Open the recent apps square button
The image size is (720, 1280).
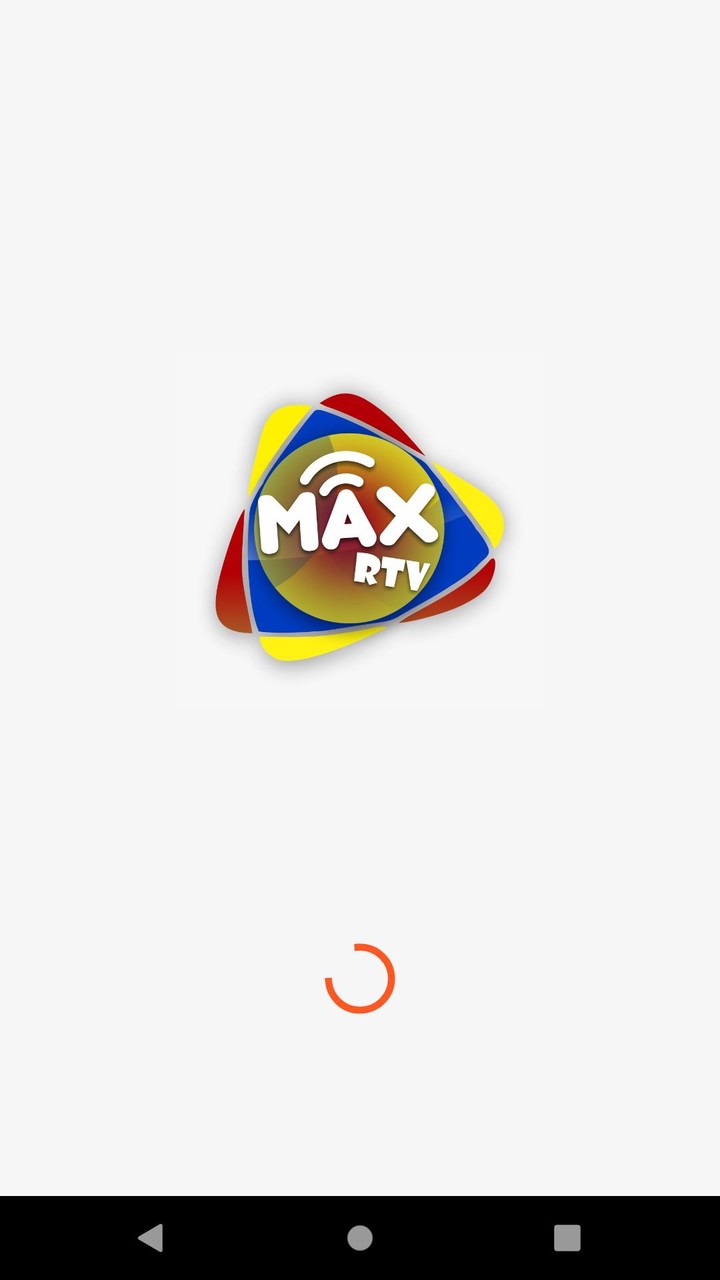tap(567, 1239)
